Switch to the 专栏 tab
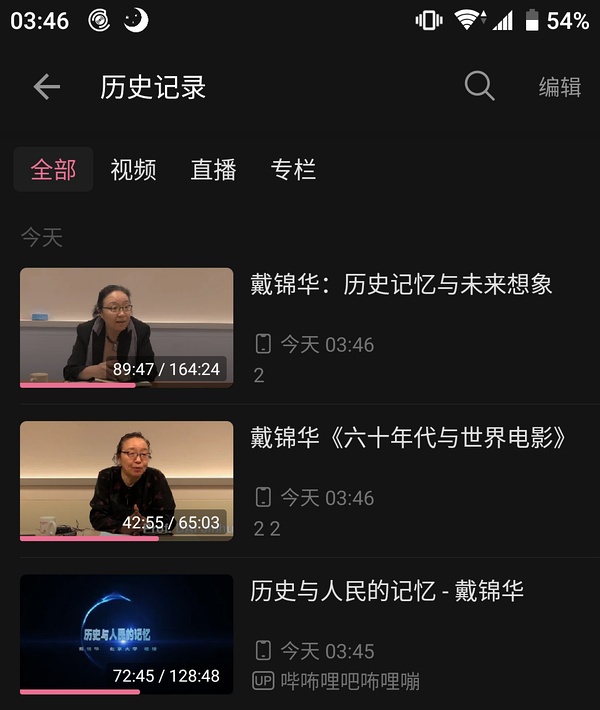This screenshot has width=600, height=710. click(x=293, y=169)
